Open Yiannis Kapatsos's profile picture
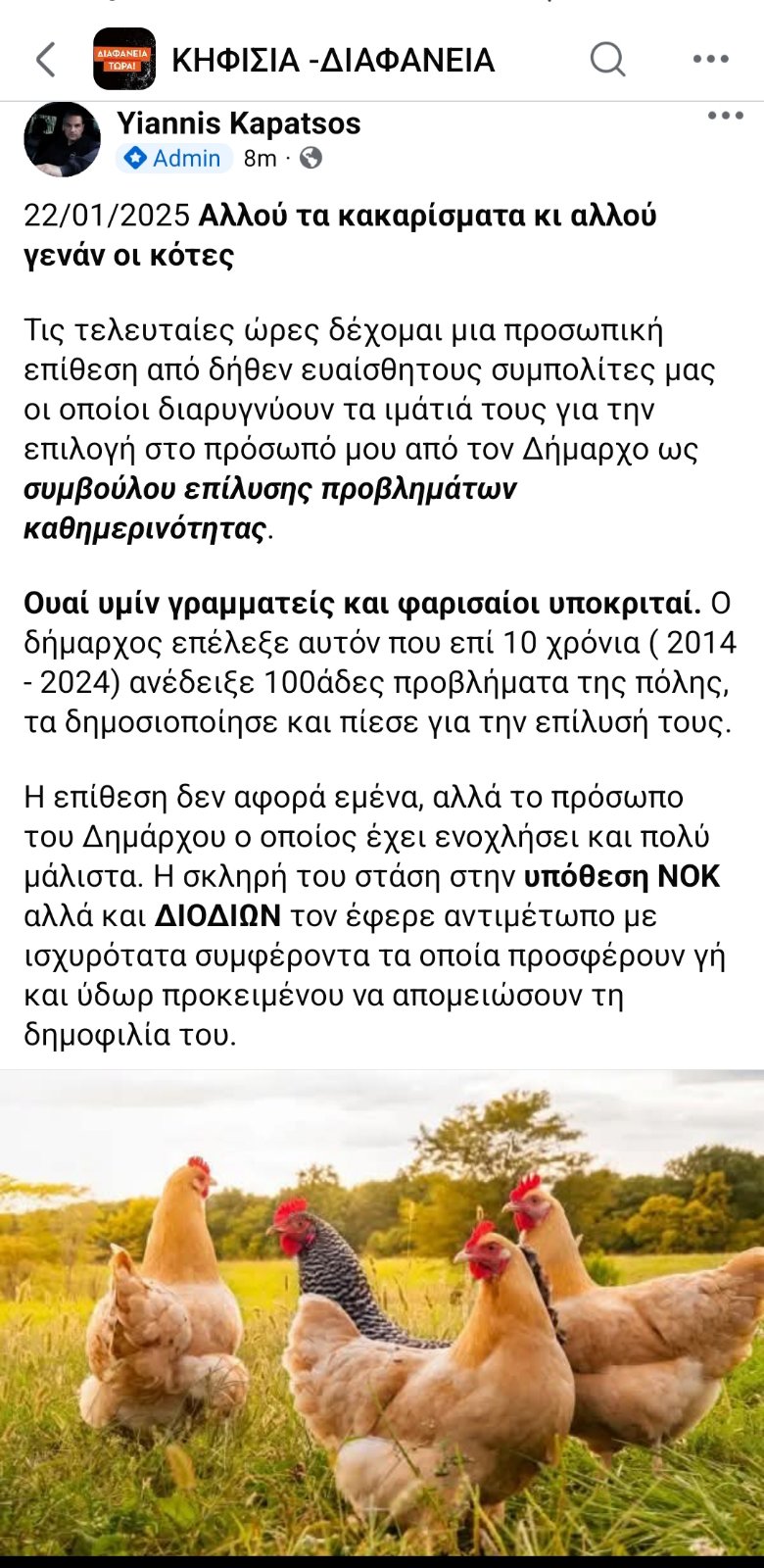 coord(62,139)
